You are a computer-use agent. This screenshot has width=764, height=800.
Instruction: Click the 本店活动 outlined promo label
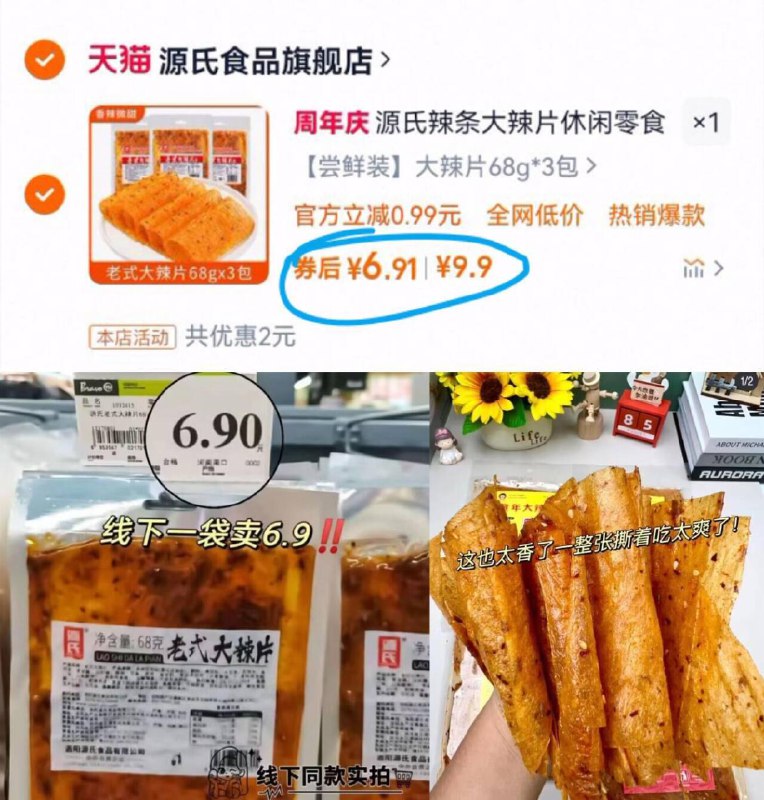pyautogui.click(x=134, y=336)
